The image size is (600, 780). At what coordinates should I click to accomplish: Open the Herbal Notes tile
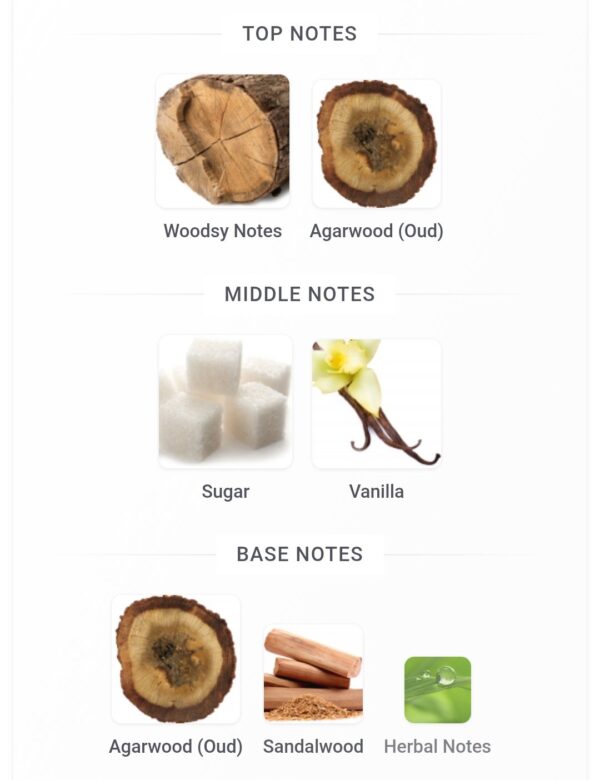pyautogui.click(x=437, y=690)
